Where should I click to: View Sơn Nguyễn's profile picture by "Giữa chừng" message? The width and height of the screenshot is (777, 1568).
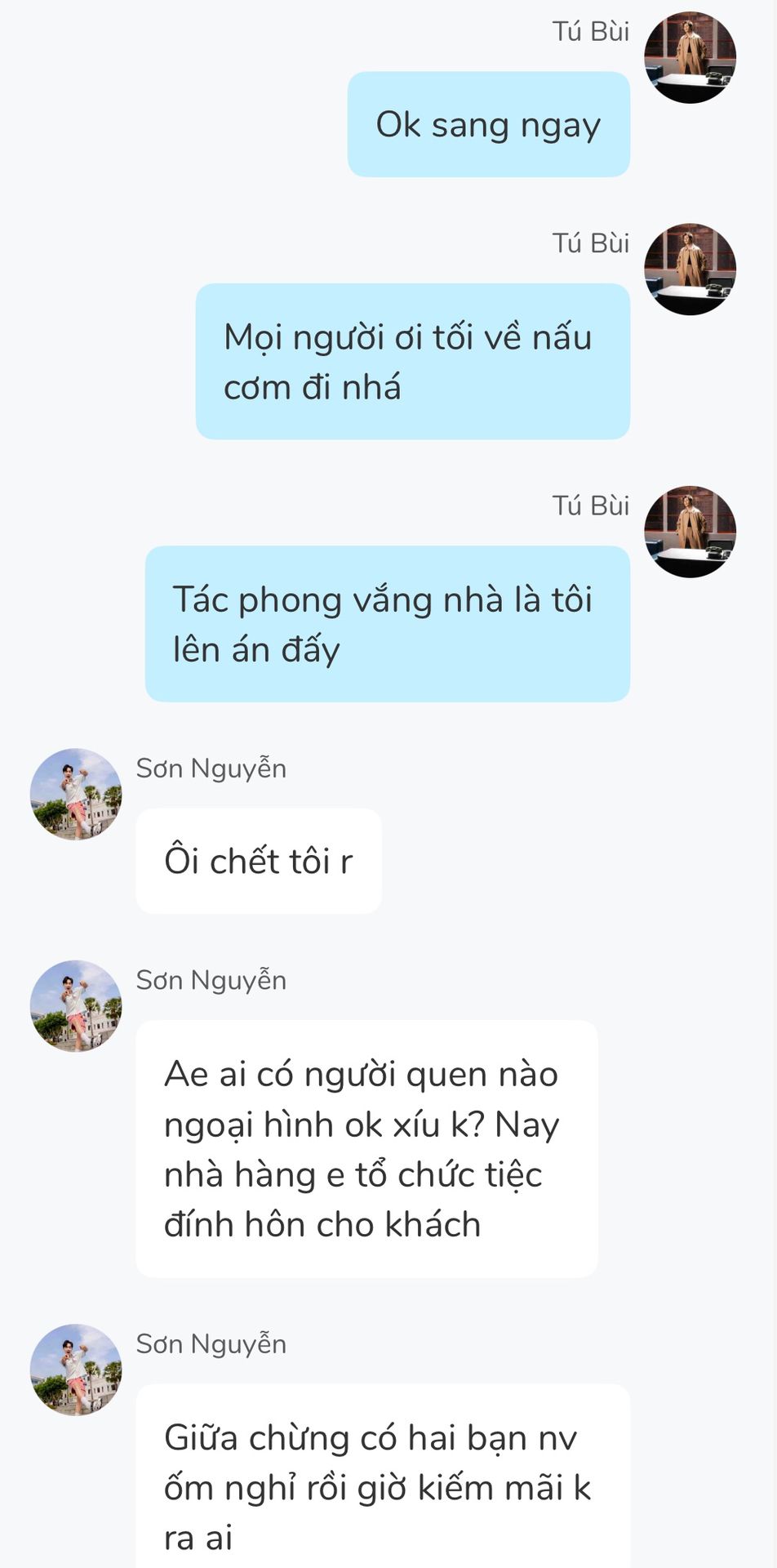[76, 1370]
